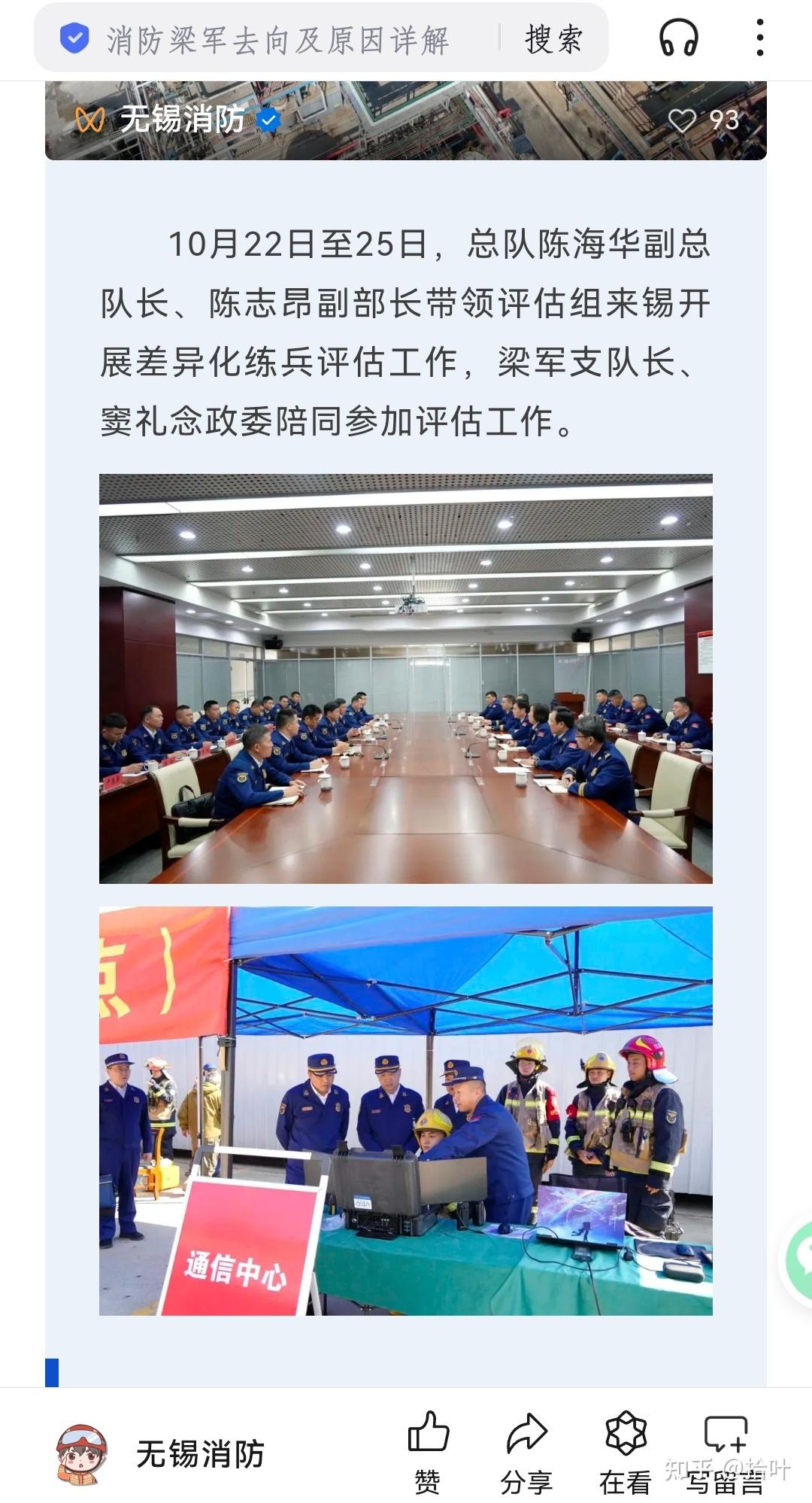Screen dimensions: 812x1503
Task: View the meeting room photo
Action: [x=406, y=678]
